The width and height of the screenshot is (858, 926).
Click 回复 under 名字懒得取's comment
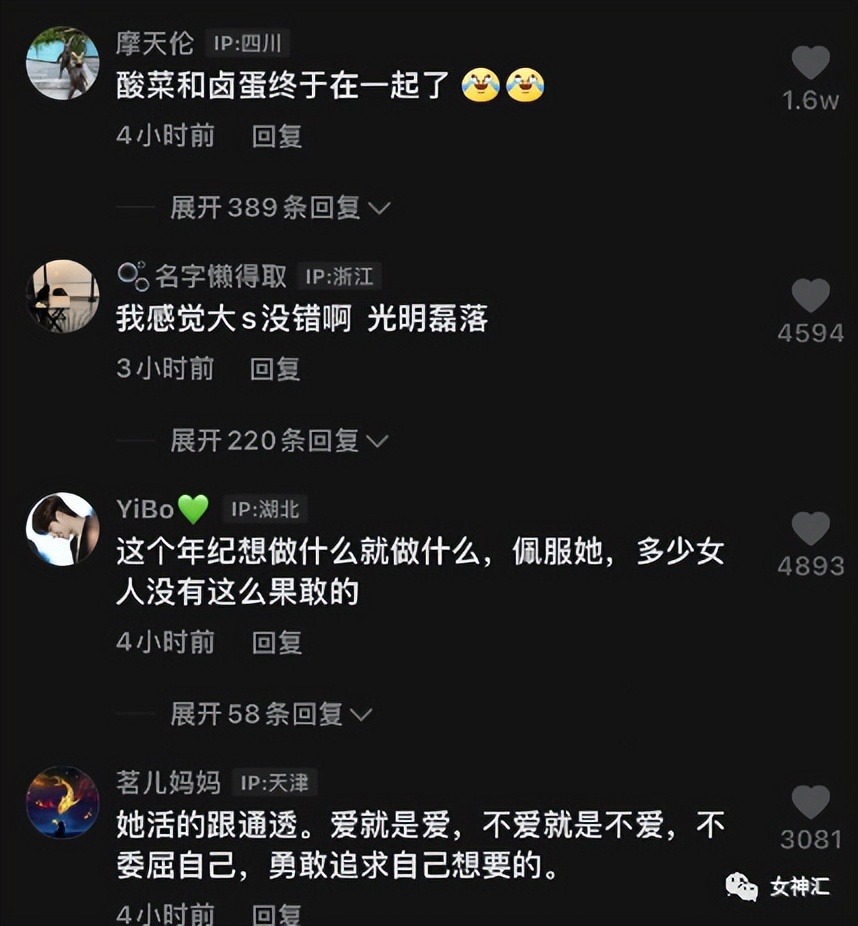click(x=273, y=369)
